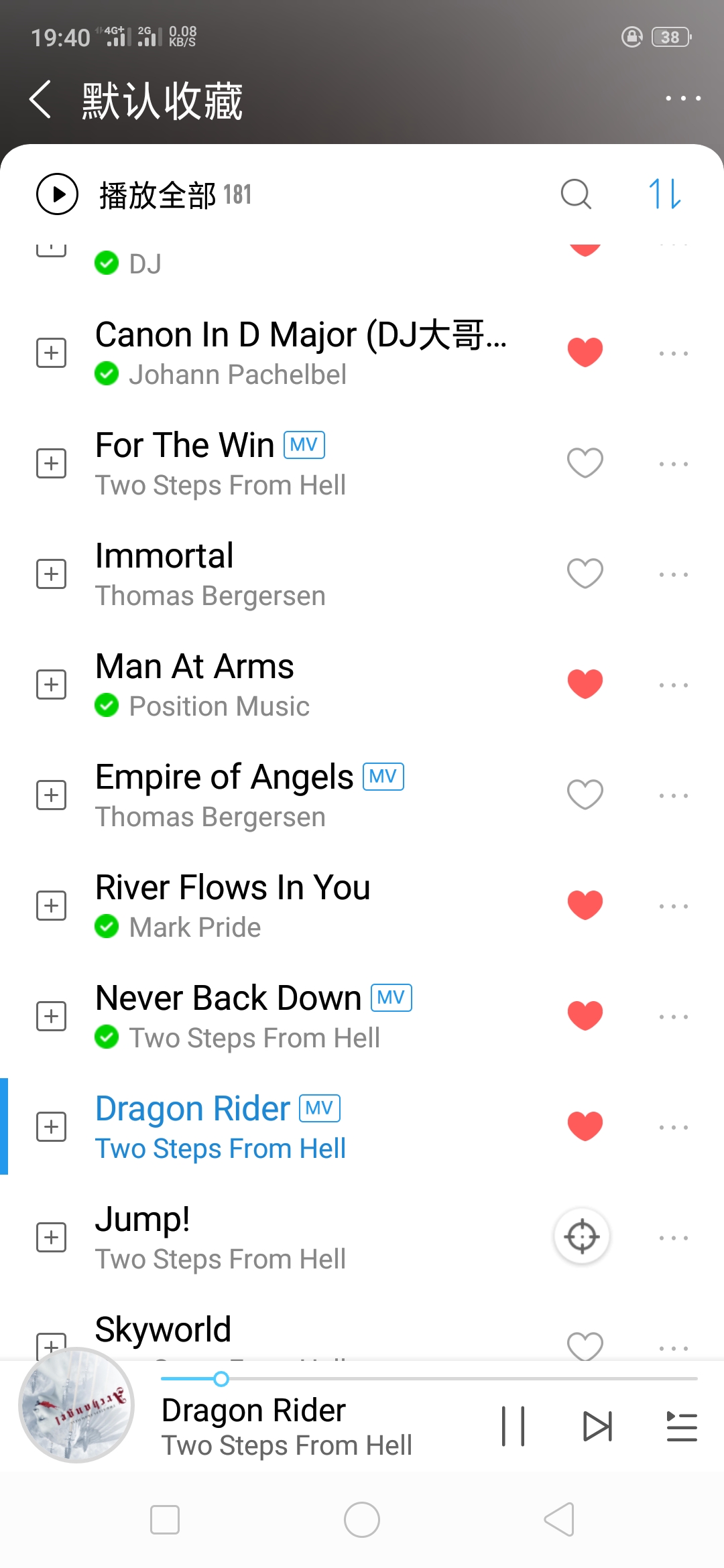724x1568 pixels.
Task: Open the MV for Empire of Angels
Action: [383, 777]
